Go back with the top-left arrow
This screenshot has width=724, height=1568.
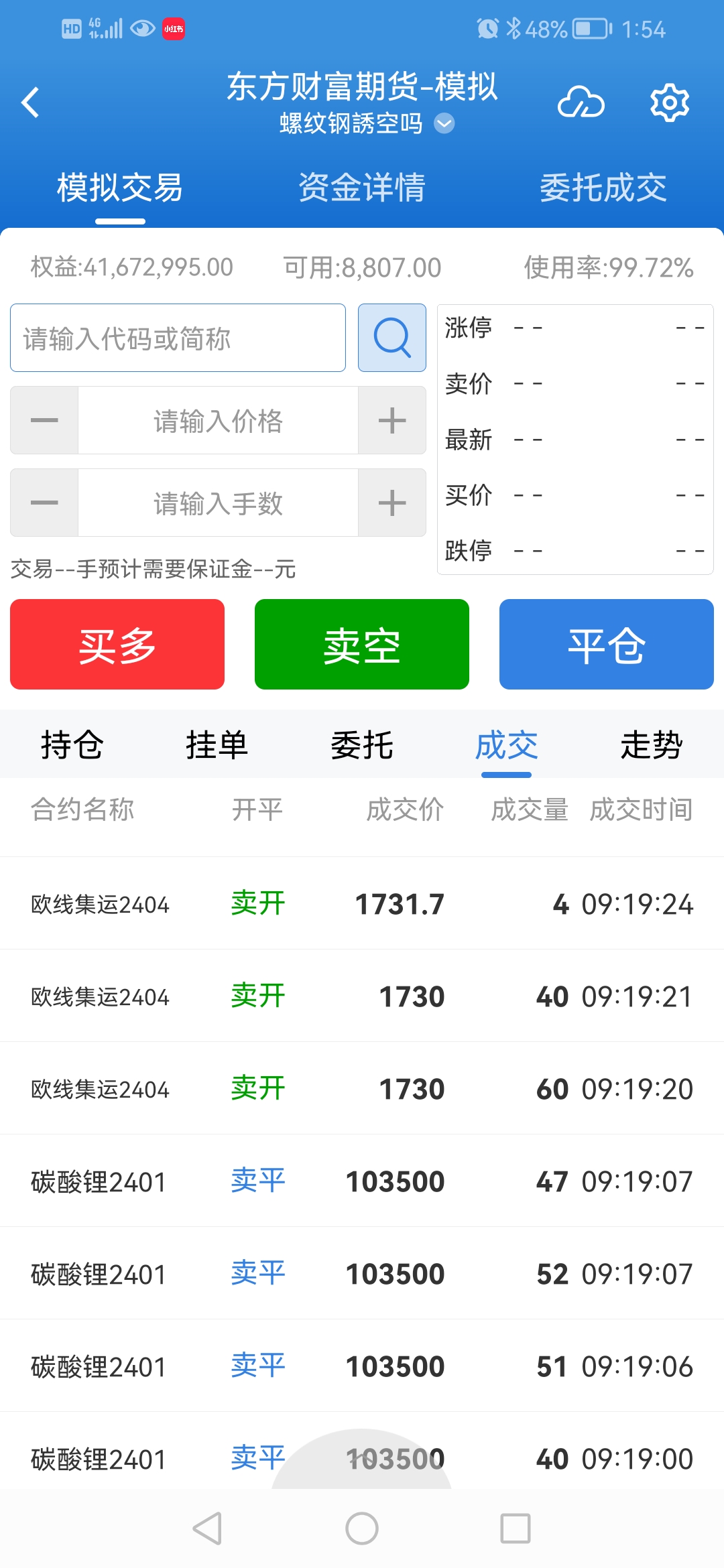coord(30,103)
